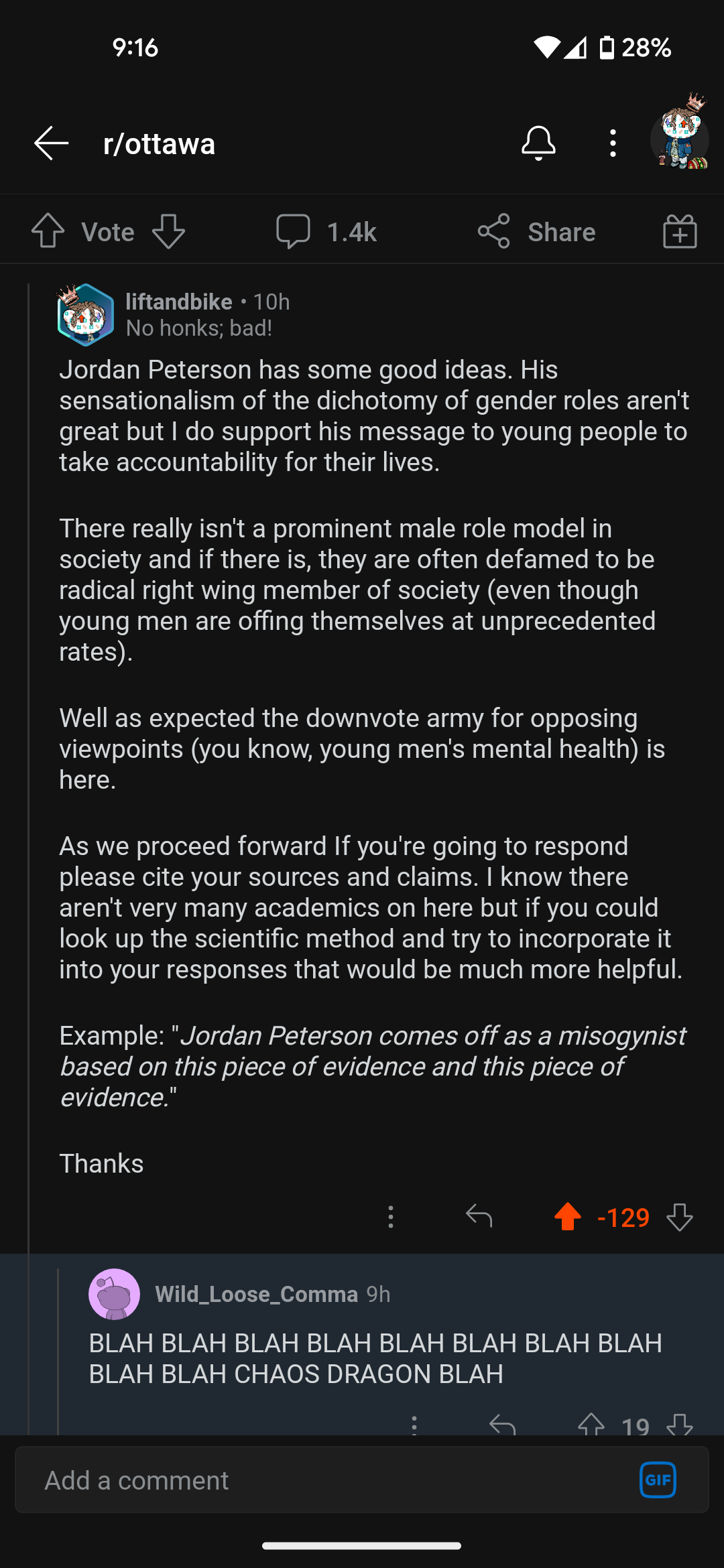Image resolution: width=724 pixels, height=1568 pixels.
Task: Open Wild_Loose_Comma's profile
Action: [256, 1294]
